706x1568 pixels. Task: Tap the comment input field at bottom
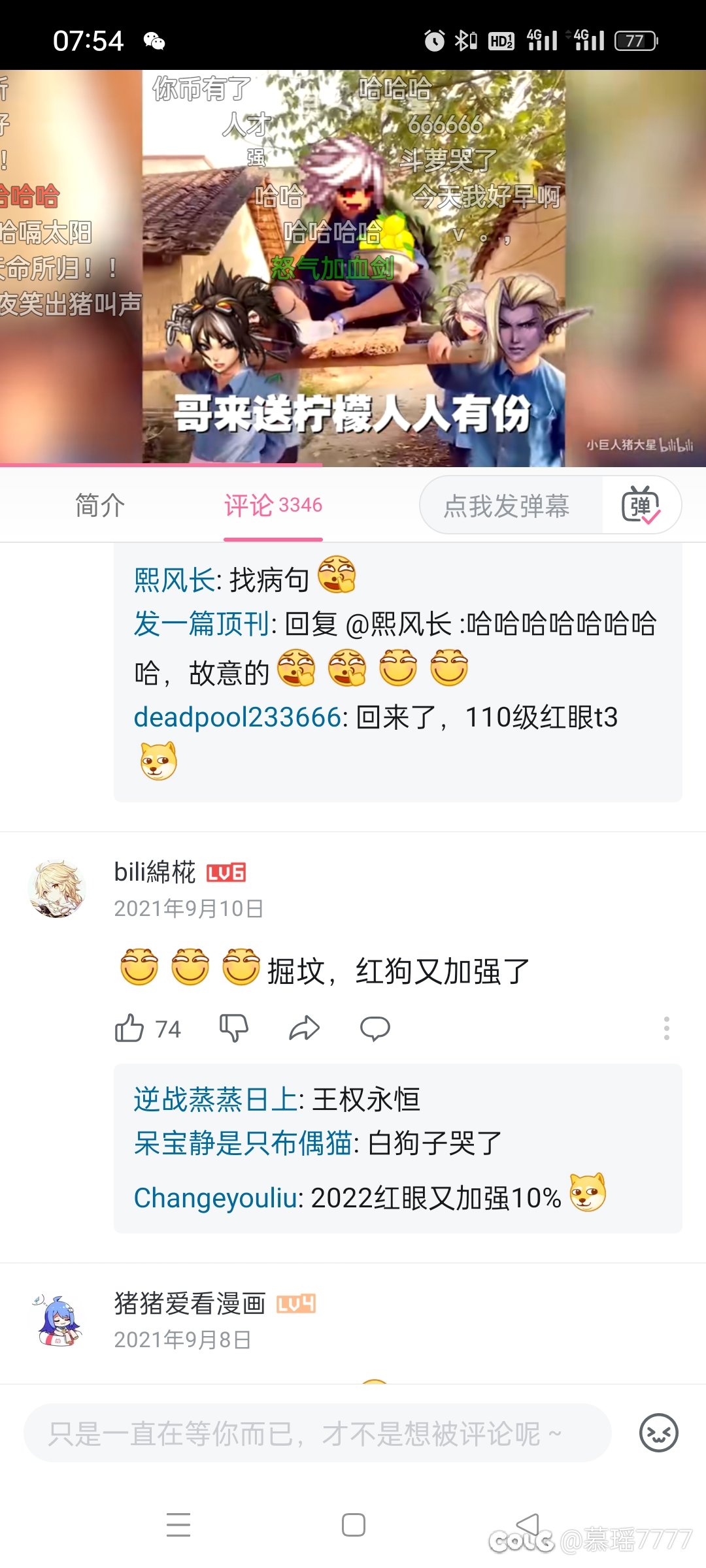[318, 1433]
